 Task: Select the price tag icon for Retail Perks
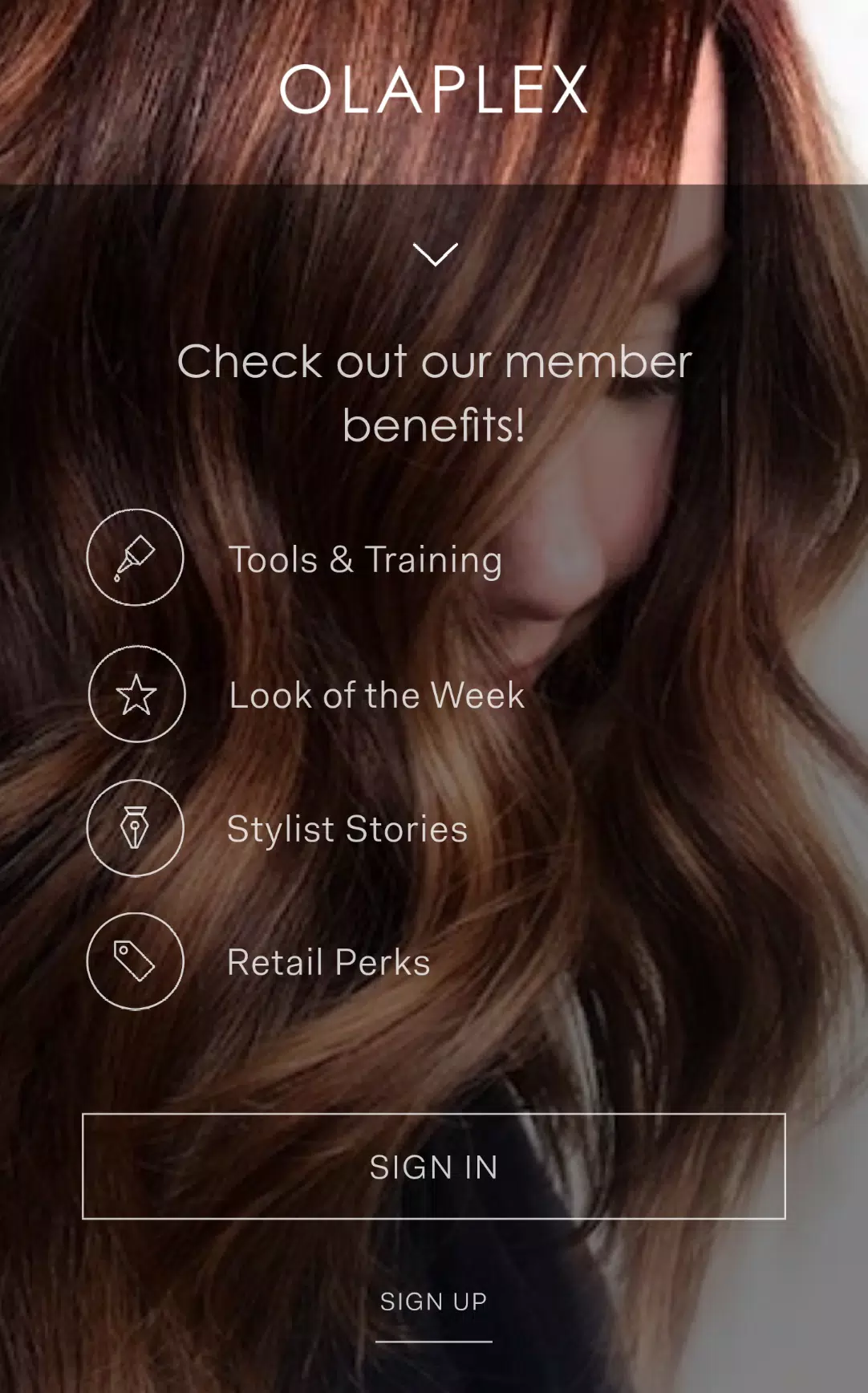(x=135, y=960)
